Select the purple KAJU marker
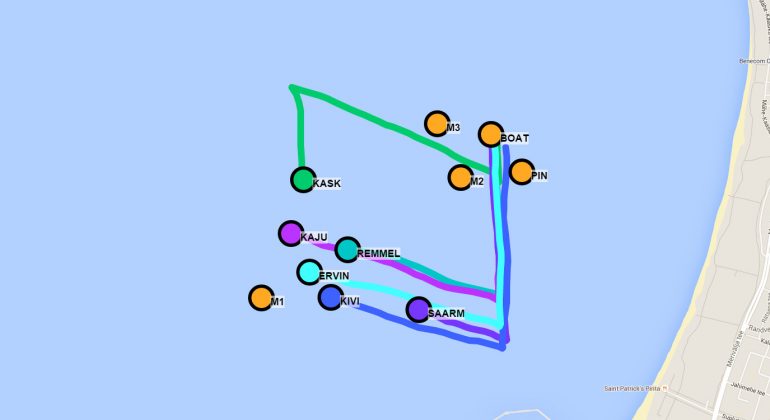 pyautogui.click(x=290, y=234)
